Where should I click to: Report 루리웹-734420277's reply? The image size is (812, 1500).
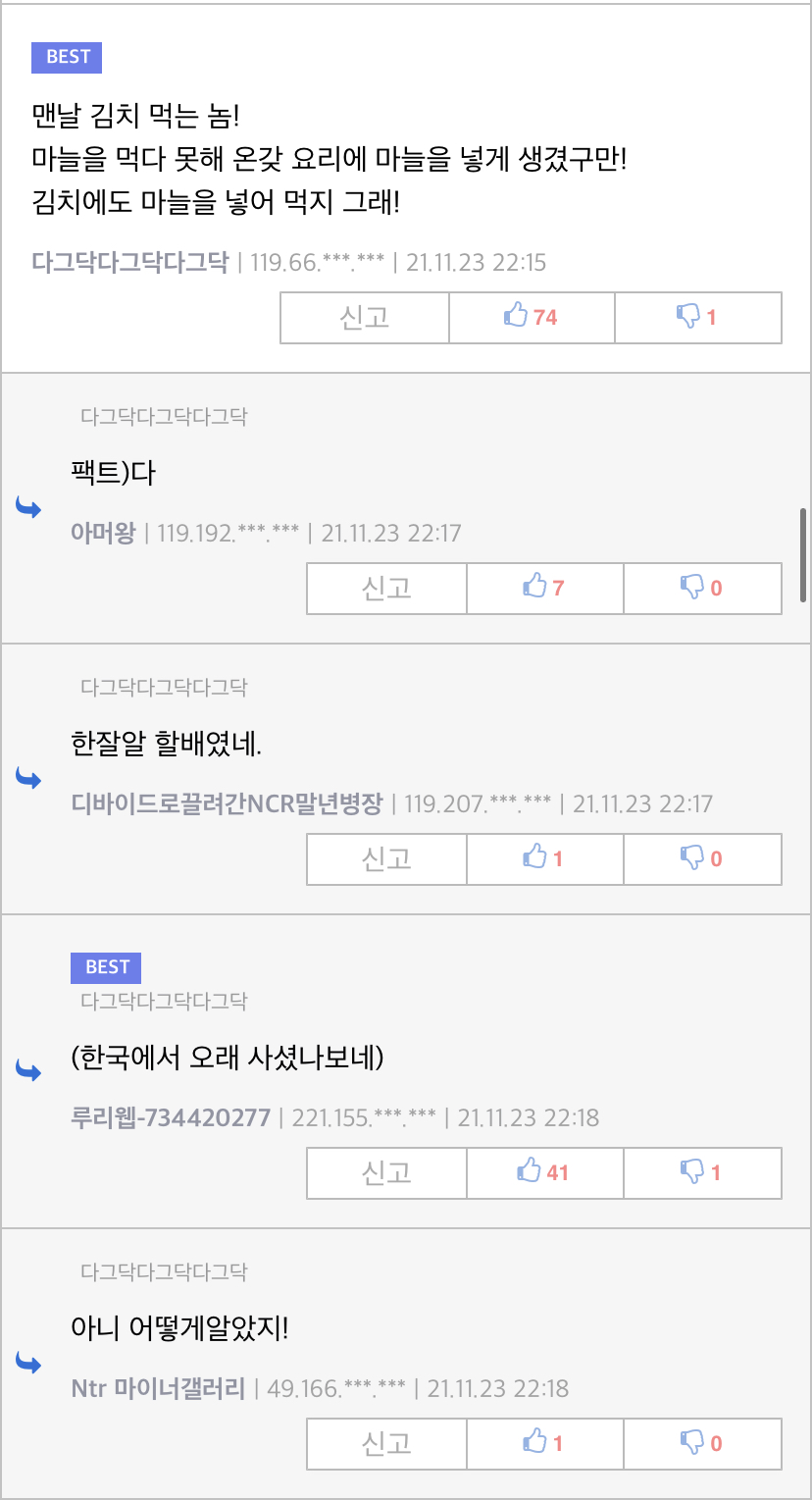pos(386,1172)
